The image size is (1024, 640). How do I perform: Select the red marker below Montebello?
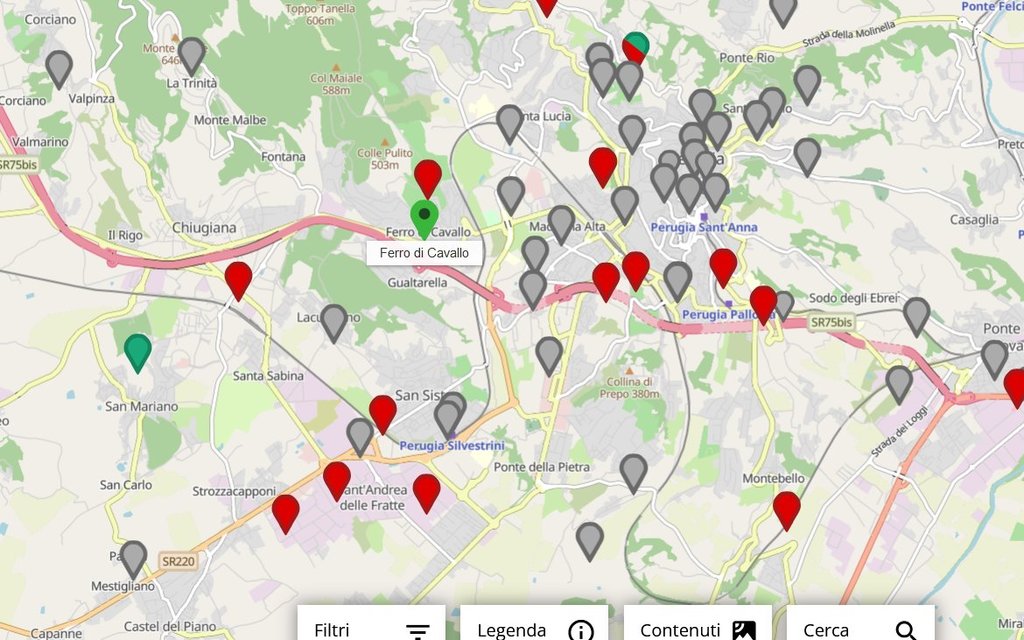pos(787,508)
